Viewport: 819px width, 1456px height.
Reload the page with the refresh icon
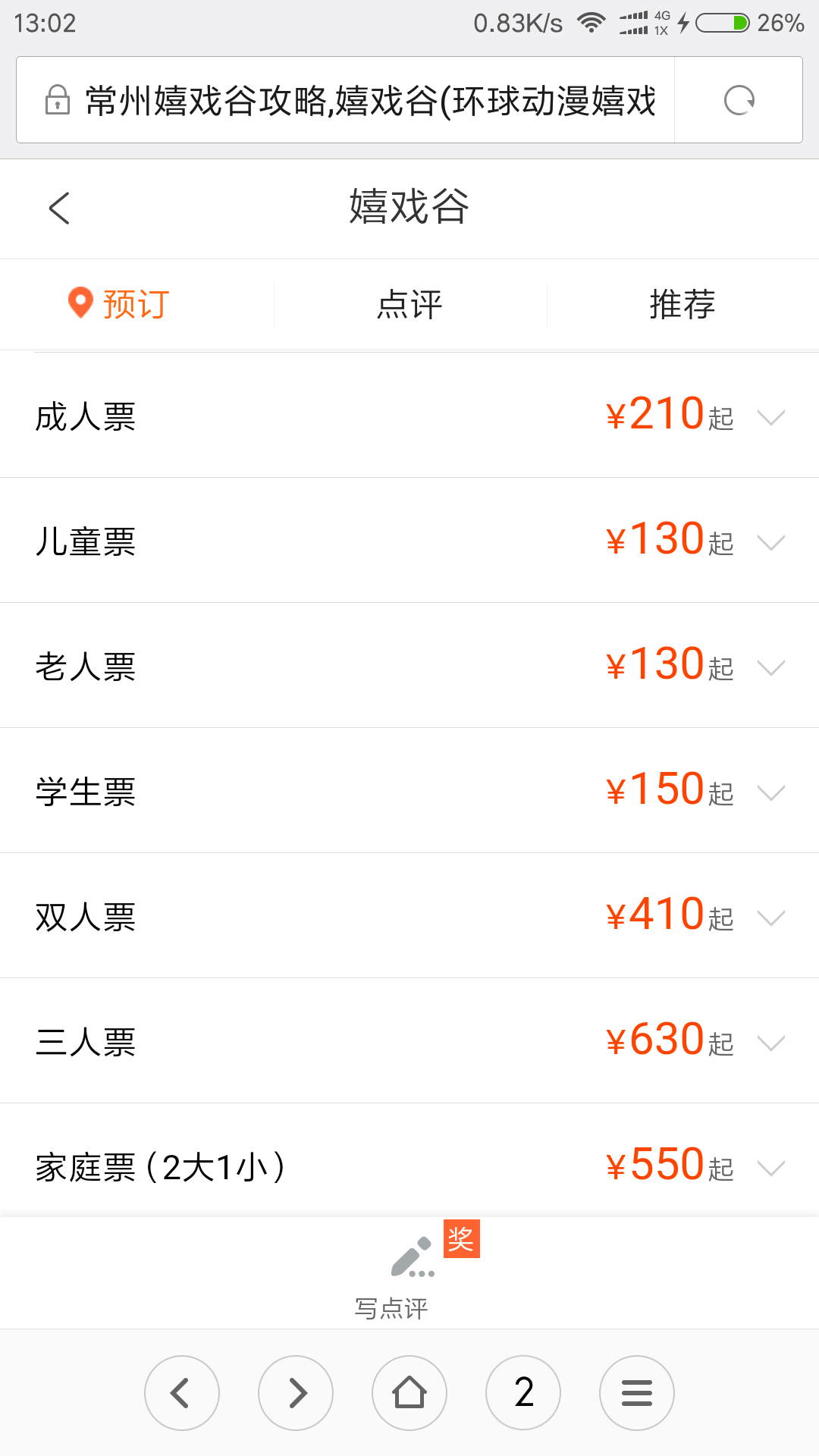coord(739,100)
